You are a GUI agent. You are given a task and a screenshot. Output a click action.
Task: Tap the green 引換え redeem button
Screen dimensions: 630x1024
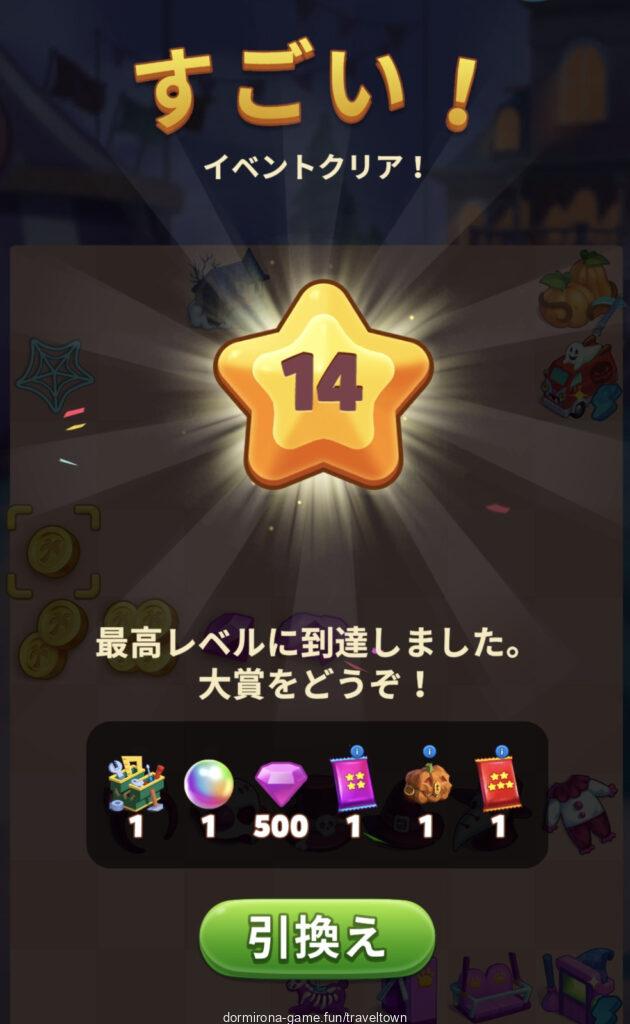(x=316, y=937)
